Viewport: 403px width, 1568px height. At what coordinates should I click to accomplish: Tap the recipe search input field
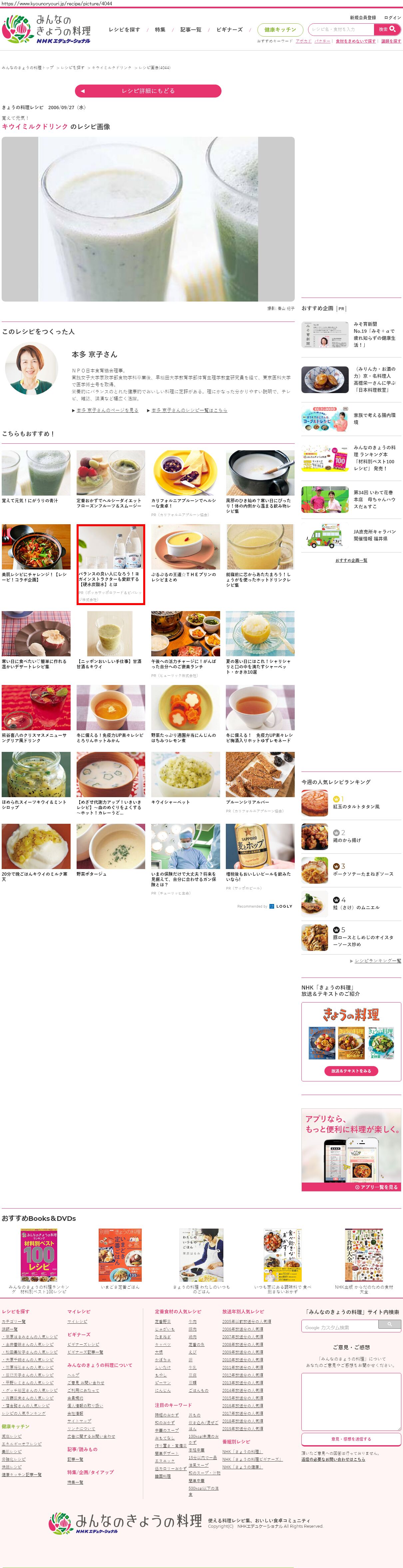[x=341, y=29]
